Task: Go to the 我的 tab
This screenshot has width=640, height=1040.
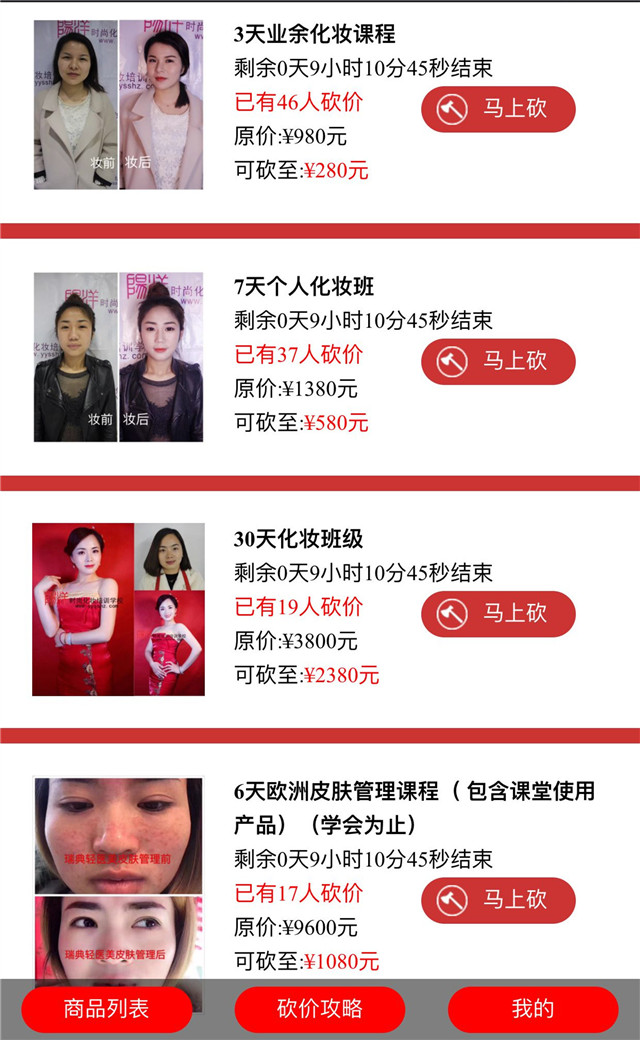Action: (x=533, y=1009)
